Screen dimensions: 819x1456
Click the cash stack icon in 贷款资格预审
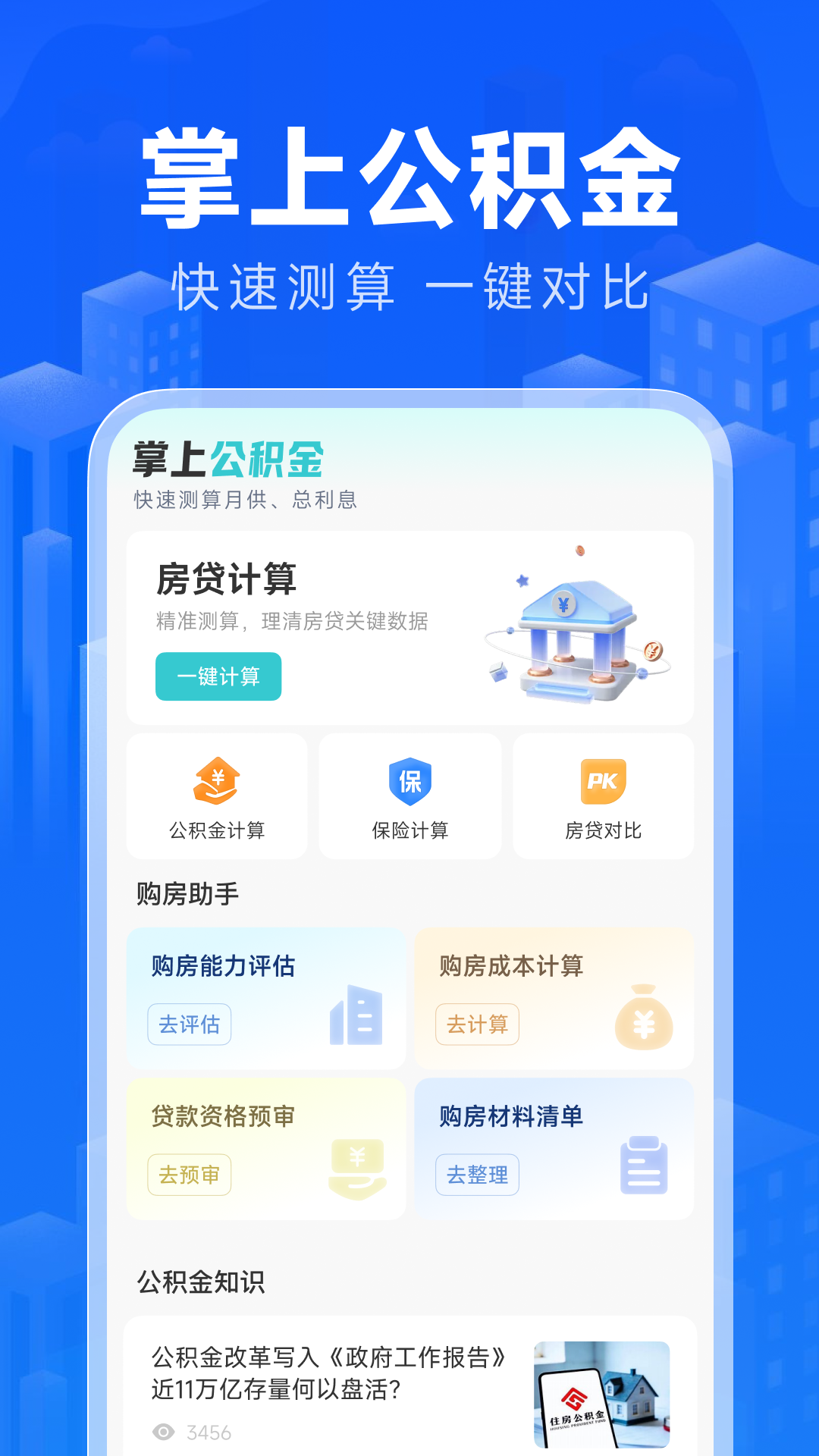pos(356,1168)
